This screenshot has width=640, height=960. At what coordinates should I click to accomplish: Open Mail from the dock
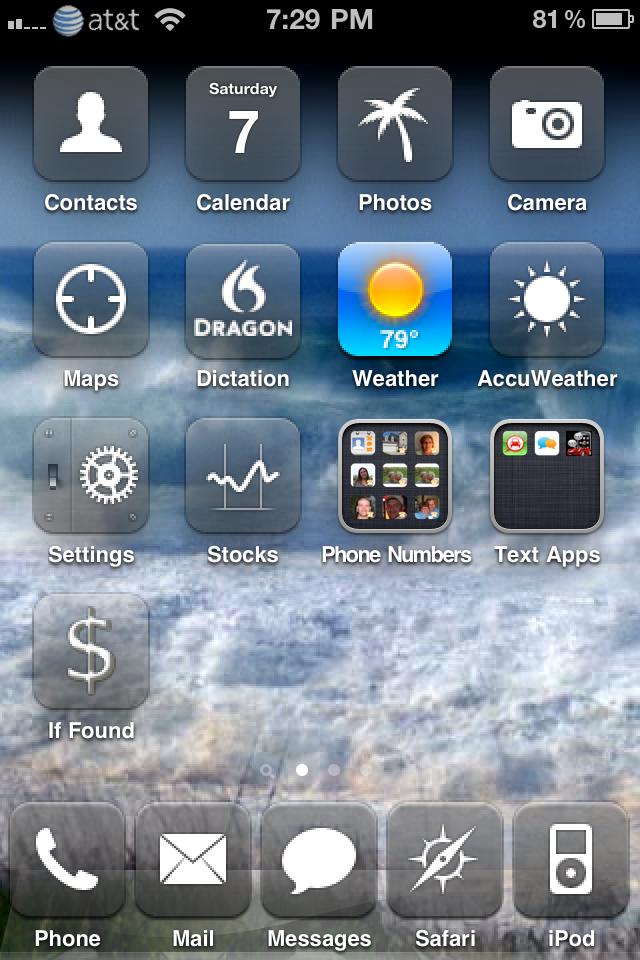click(193, 860)
